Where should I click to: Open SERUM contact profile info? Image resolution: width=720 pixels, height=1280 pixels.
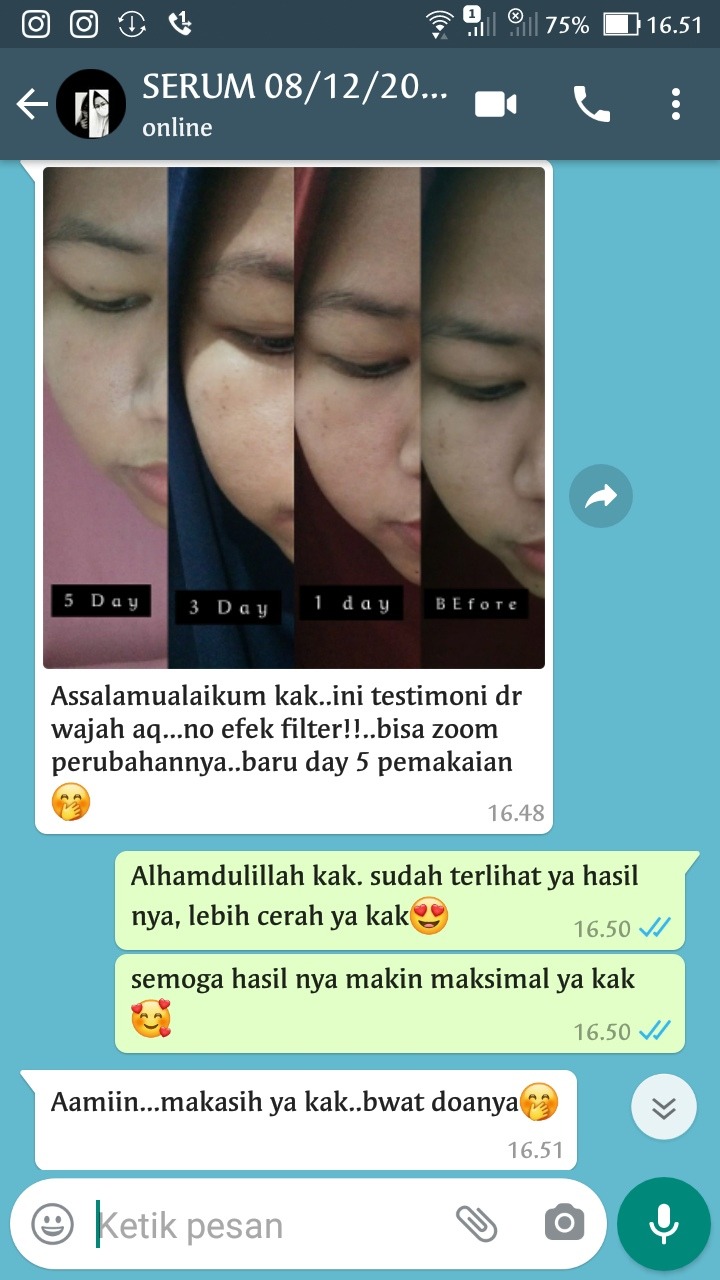click(295, 103)
